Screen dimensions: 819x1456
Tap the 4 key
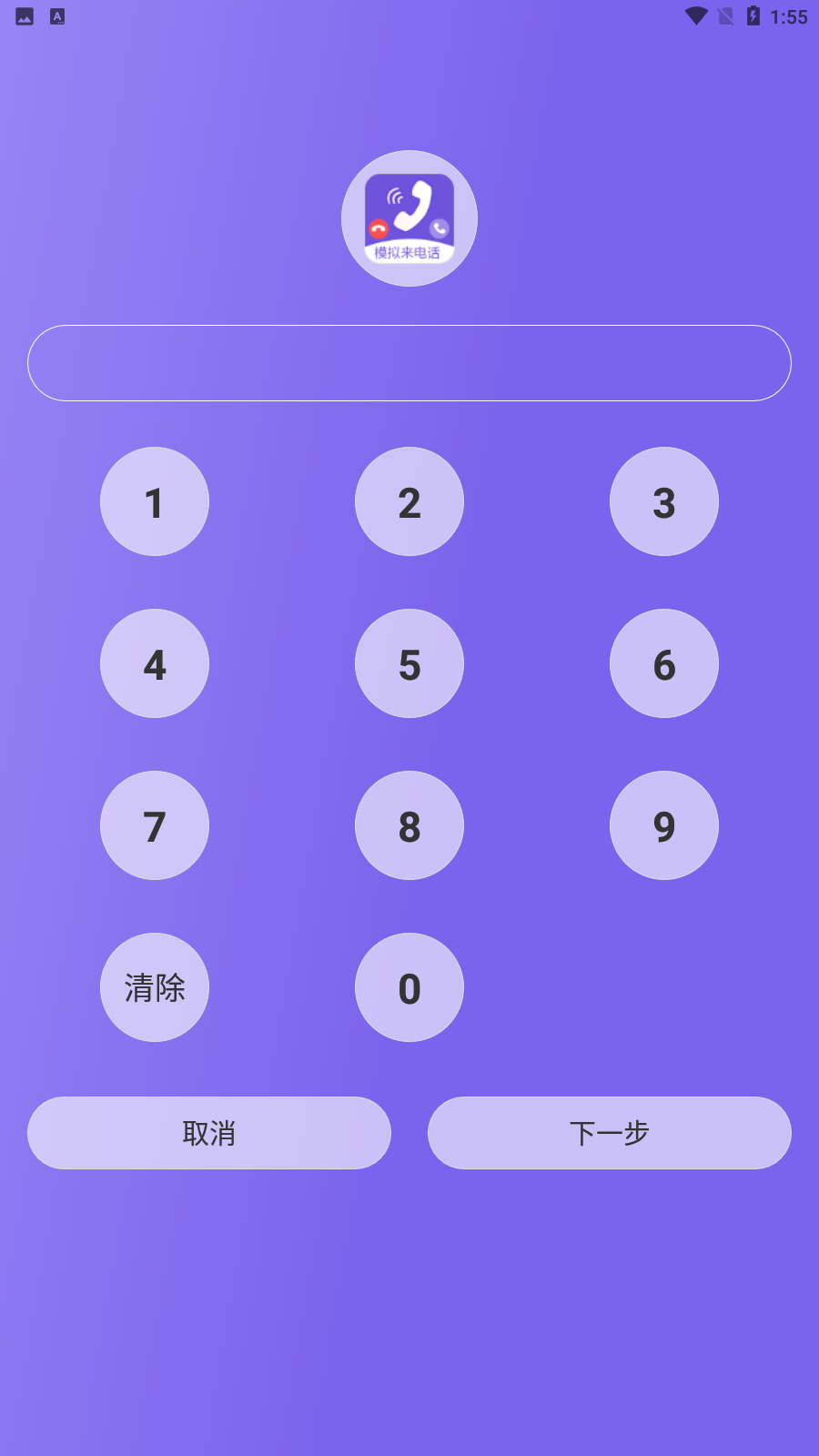click(x=155, y=663)
